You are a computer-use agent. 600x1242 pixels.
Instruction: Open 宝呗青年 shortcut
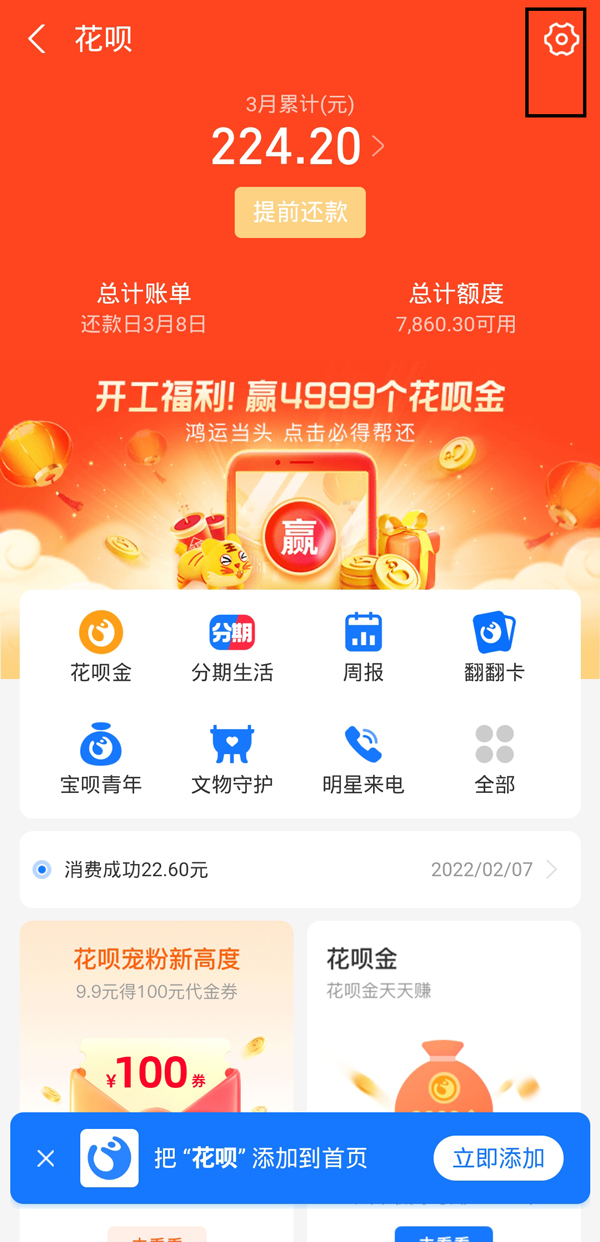(101, 759)
